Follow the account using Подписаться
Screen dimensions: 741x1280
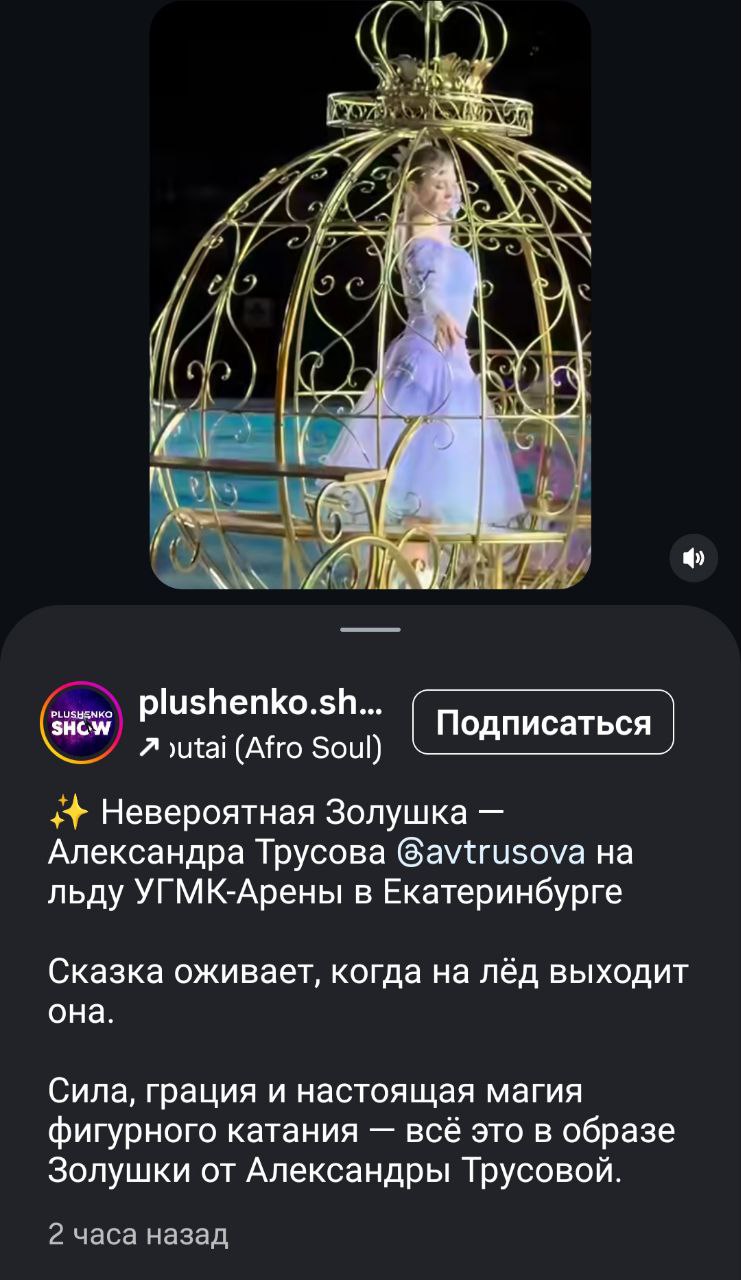[541, 722]
